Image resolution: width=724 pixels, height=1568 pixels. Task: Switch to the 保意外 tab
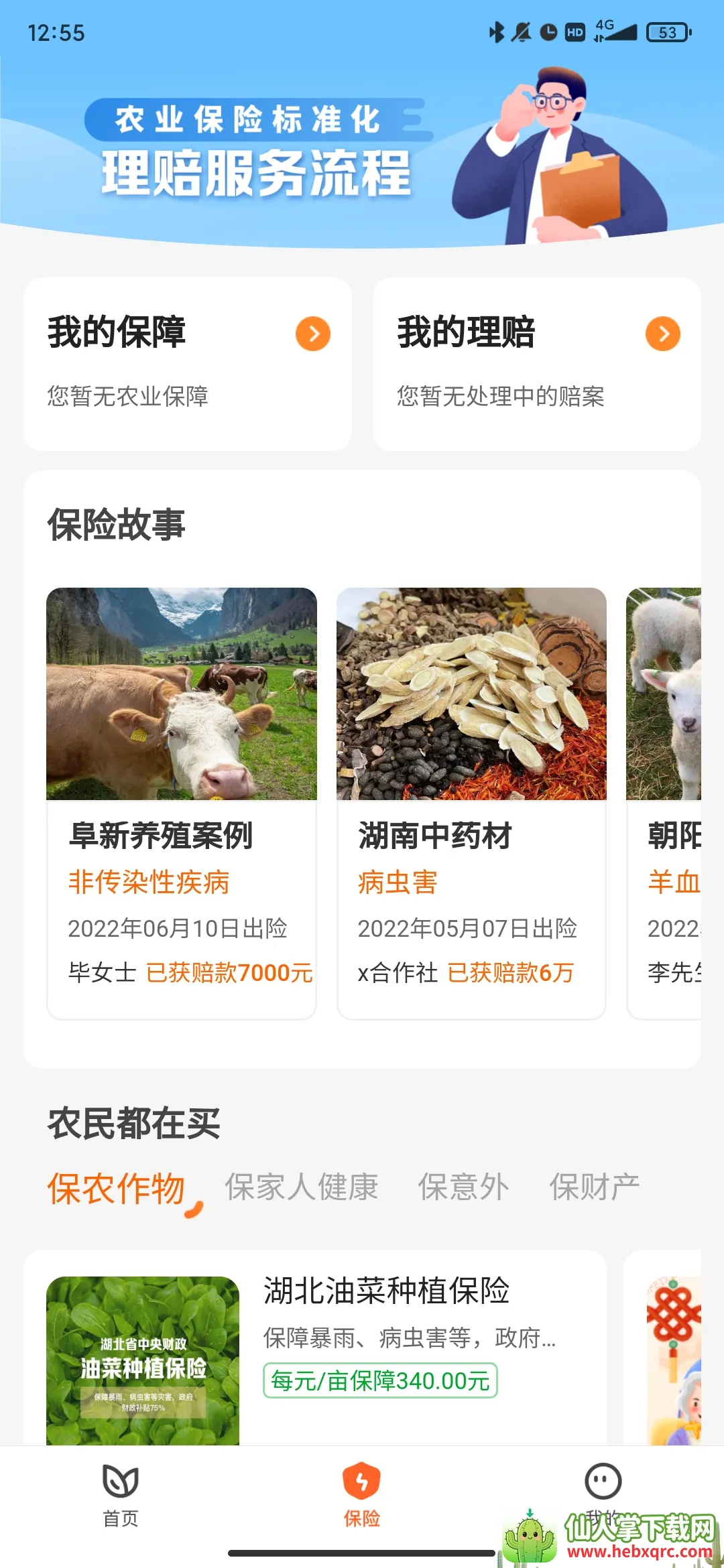coord(463,1187)
